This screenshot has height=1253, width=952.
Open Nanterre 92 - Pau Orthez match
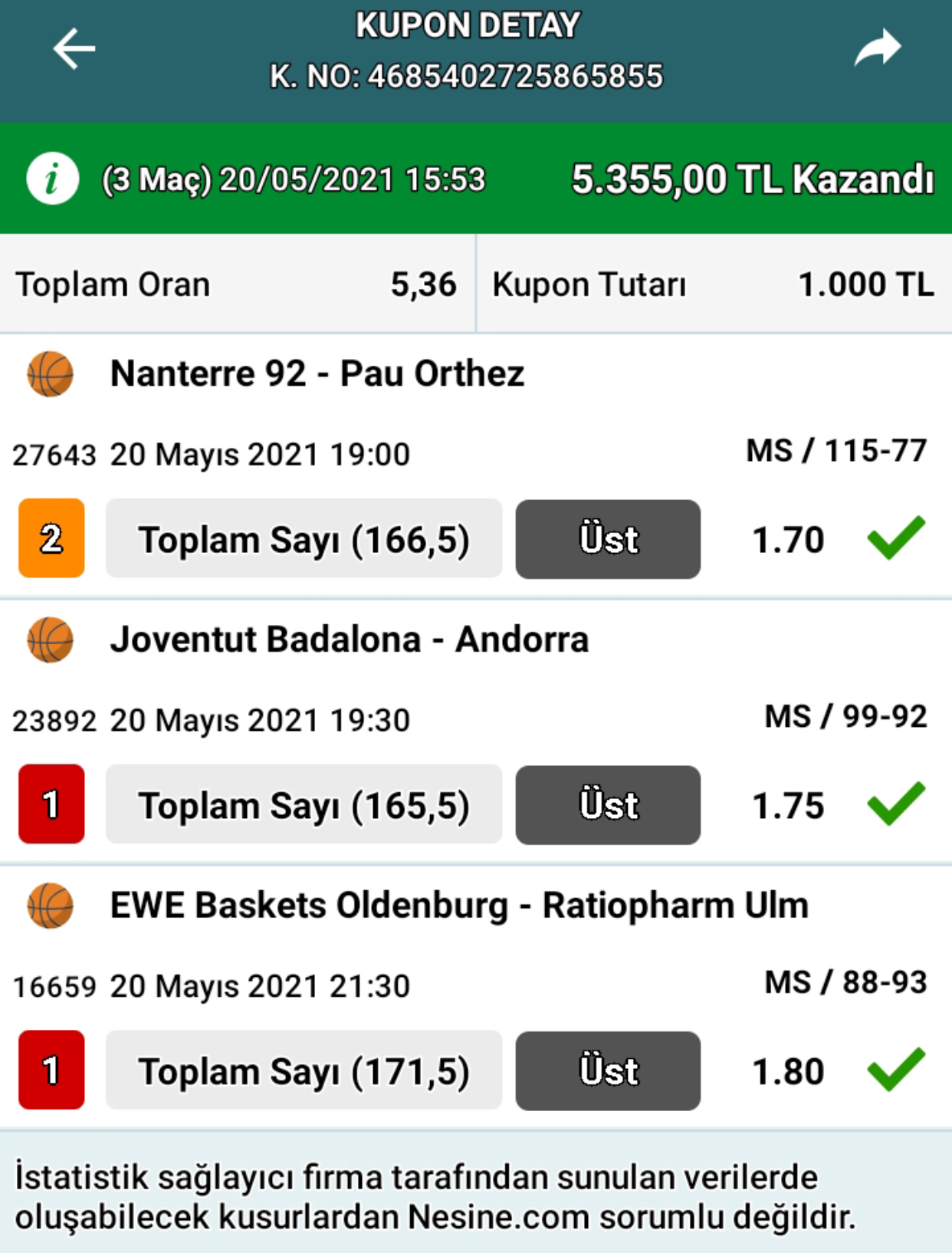tap(317, 374)
